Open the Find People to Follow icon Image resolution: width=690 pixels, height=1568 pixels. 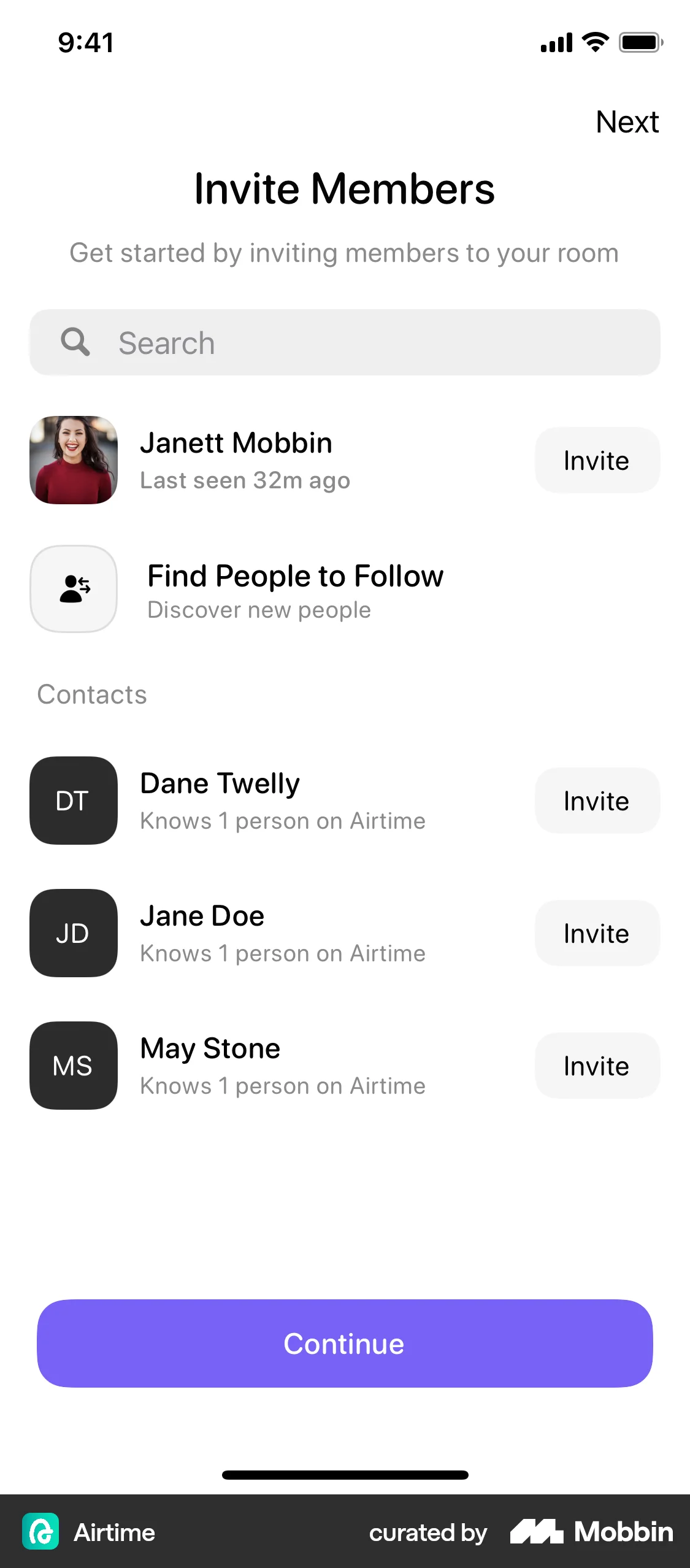pyautogui.click(x=73, y=589)
